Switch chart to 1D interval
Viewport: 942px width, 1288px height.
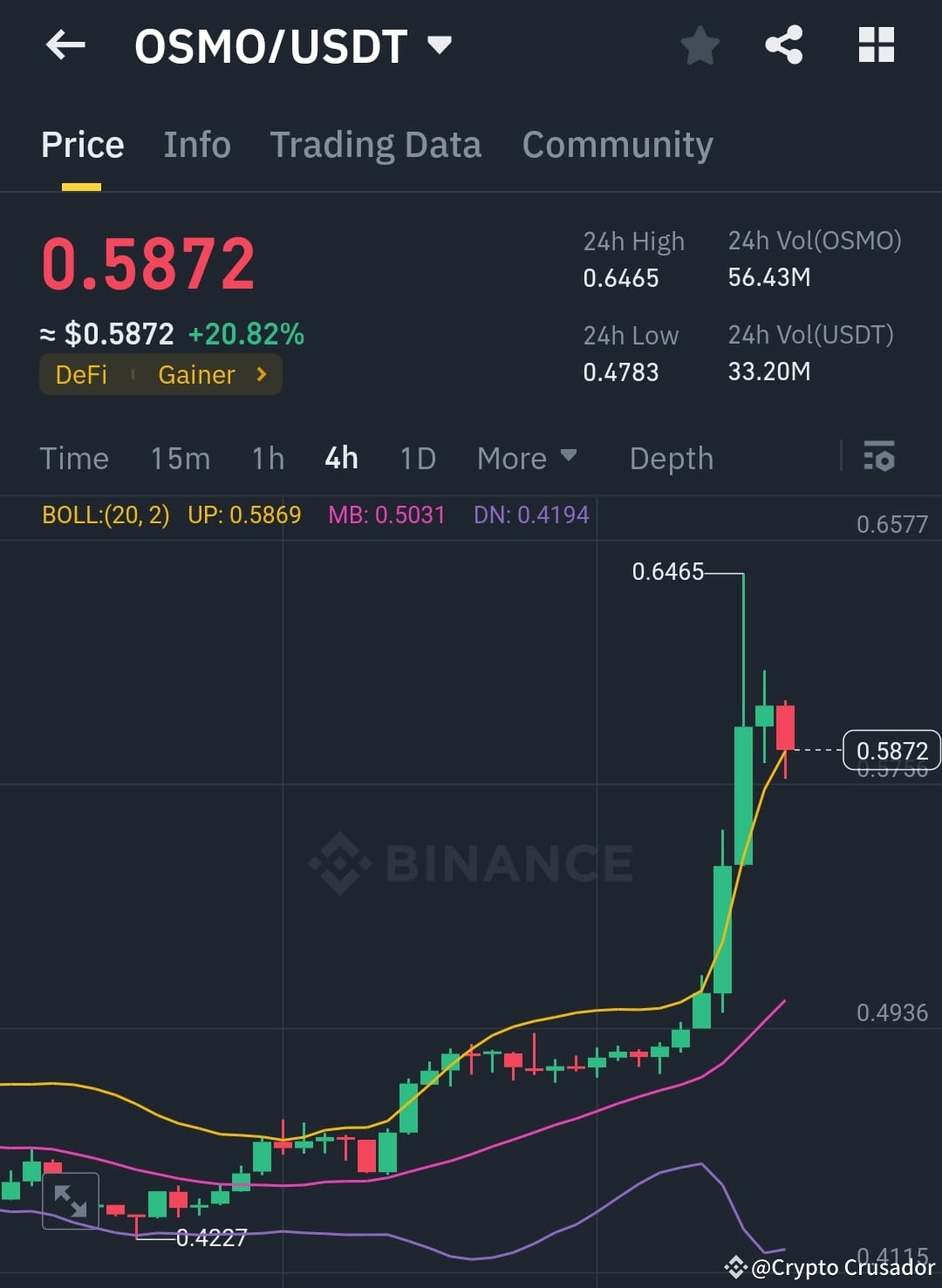[x=416, y=457]
